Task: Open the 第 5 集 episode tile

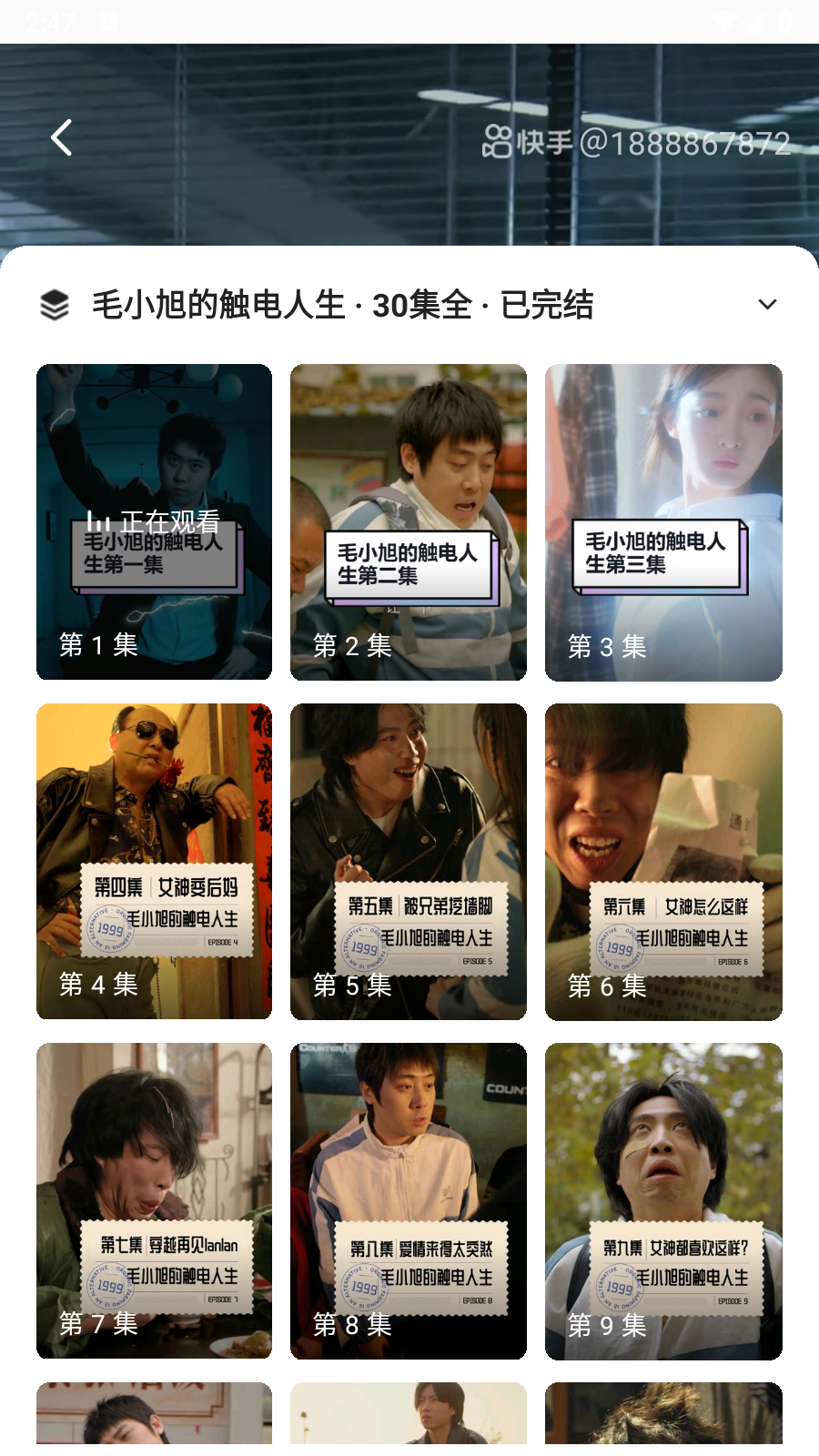Action: click(x=408, y=861)
